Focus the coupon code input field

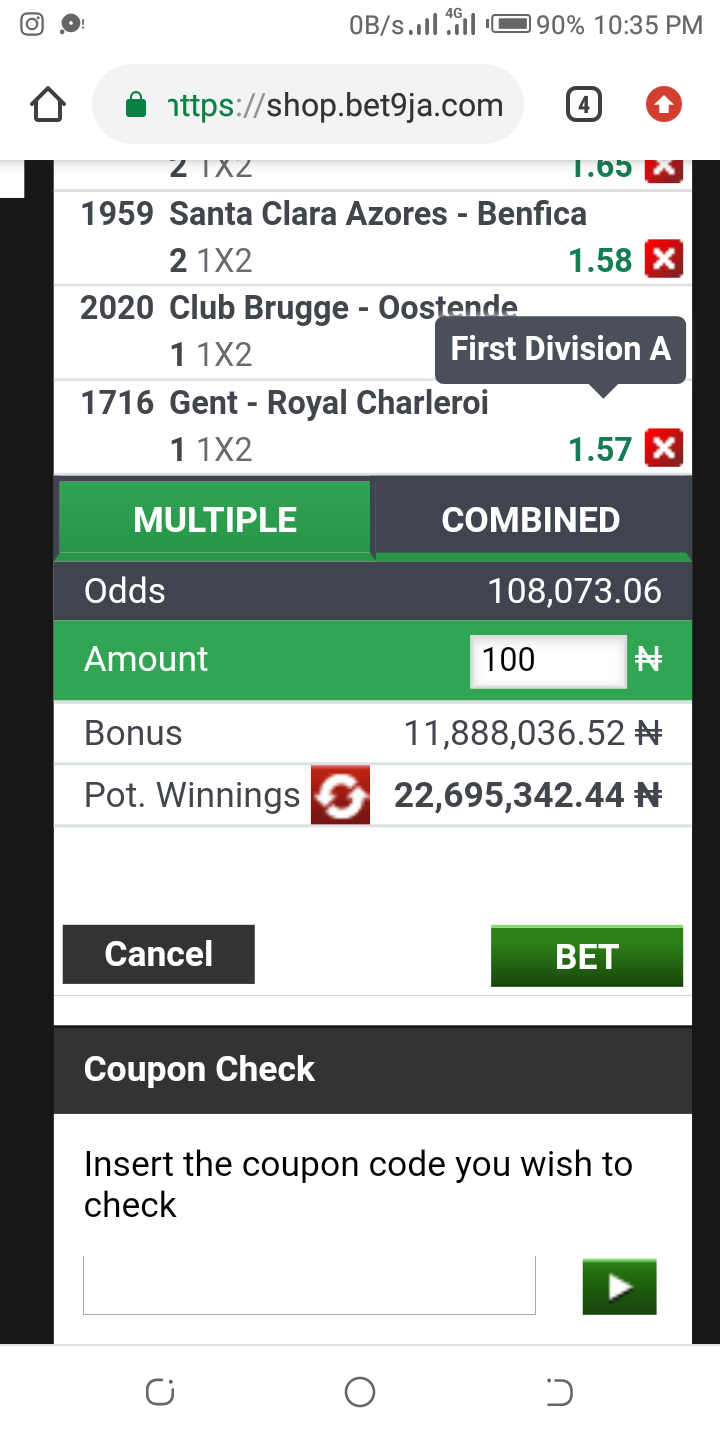point(309,1286)
